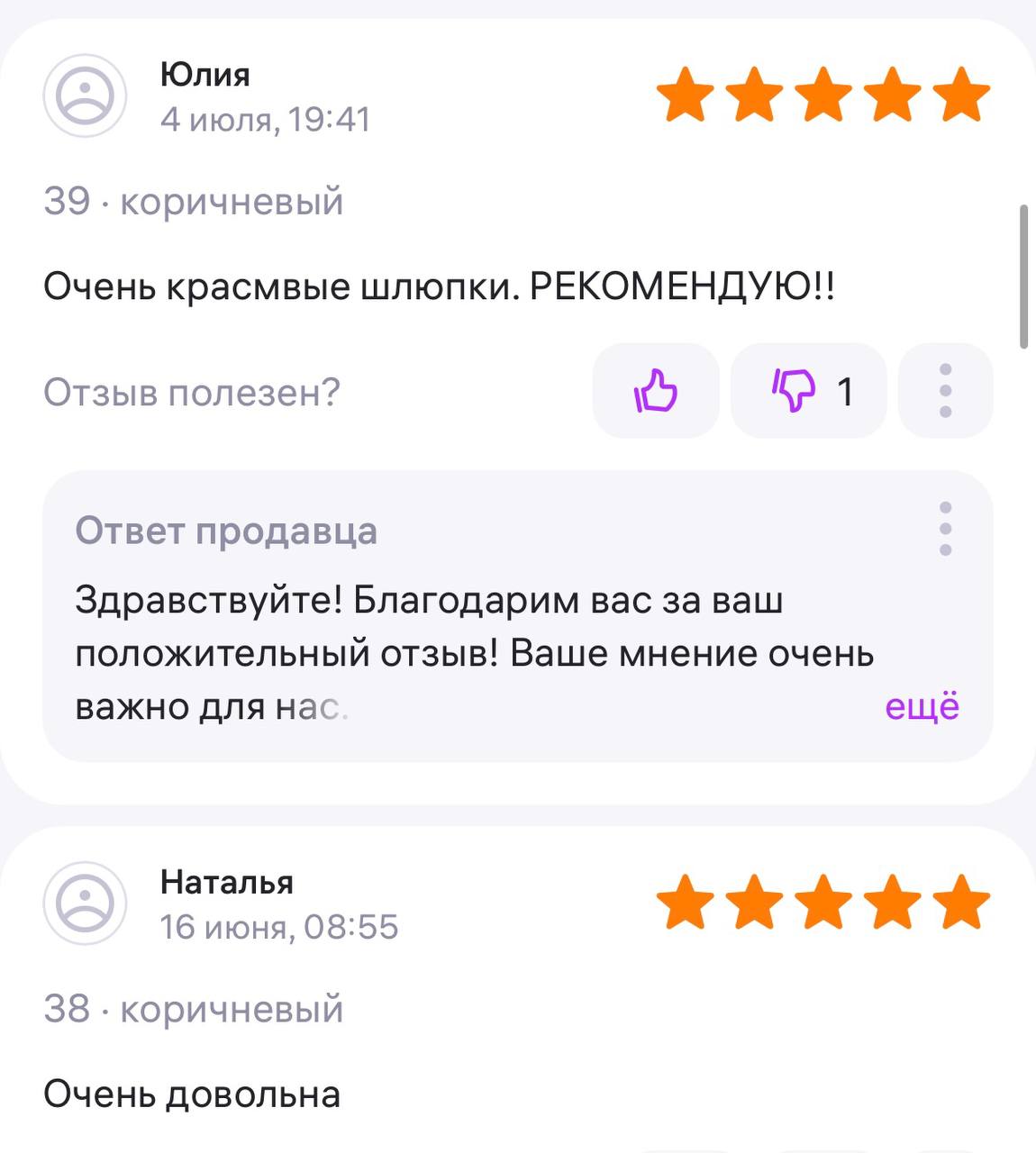Like Юлия's review with thumbs up
Image resolution: width=1036 pixels, height=1153 pixels.
tap(656, 391)
